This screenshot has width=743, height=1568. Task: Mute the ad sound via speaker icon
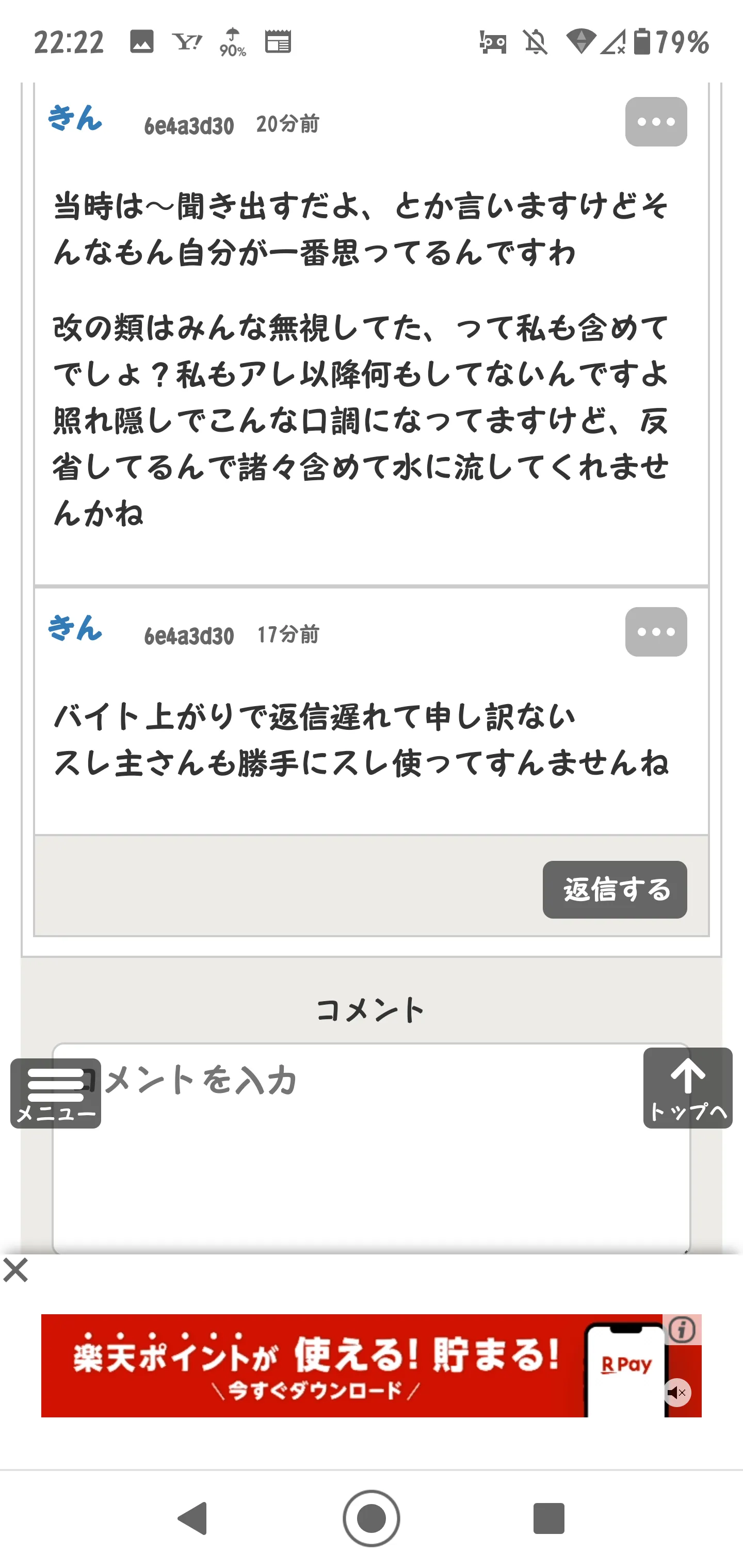pyautogui.click(x=677, y=1393)
